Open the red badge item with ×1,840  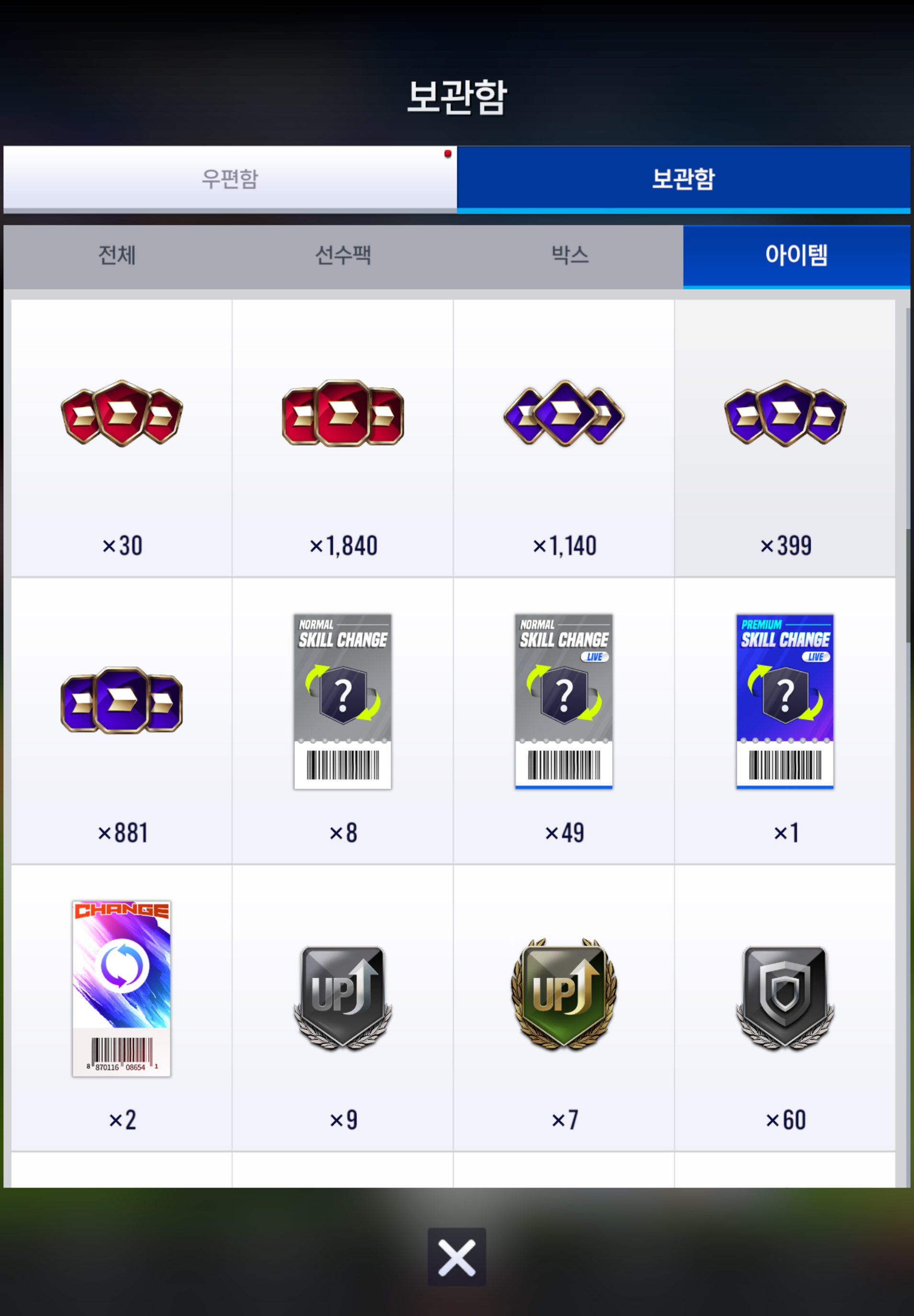pos(343,438)
